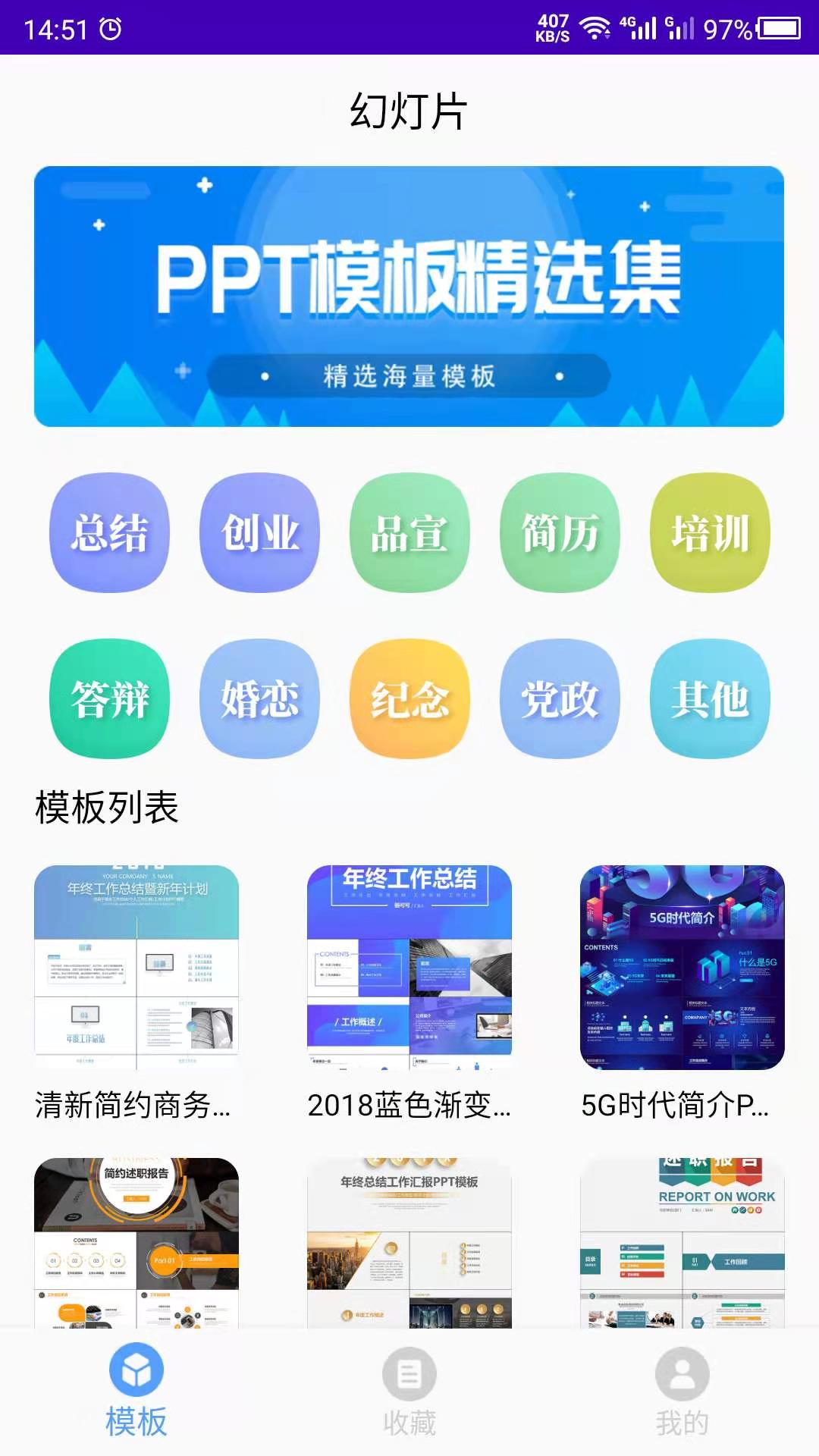
Task: Open the PPT模板精选集 banner
Action: [x=409, y=296]
